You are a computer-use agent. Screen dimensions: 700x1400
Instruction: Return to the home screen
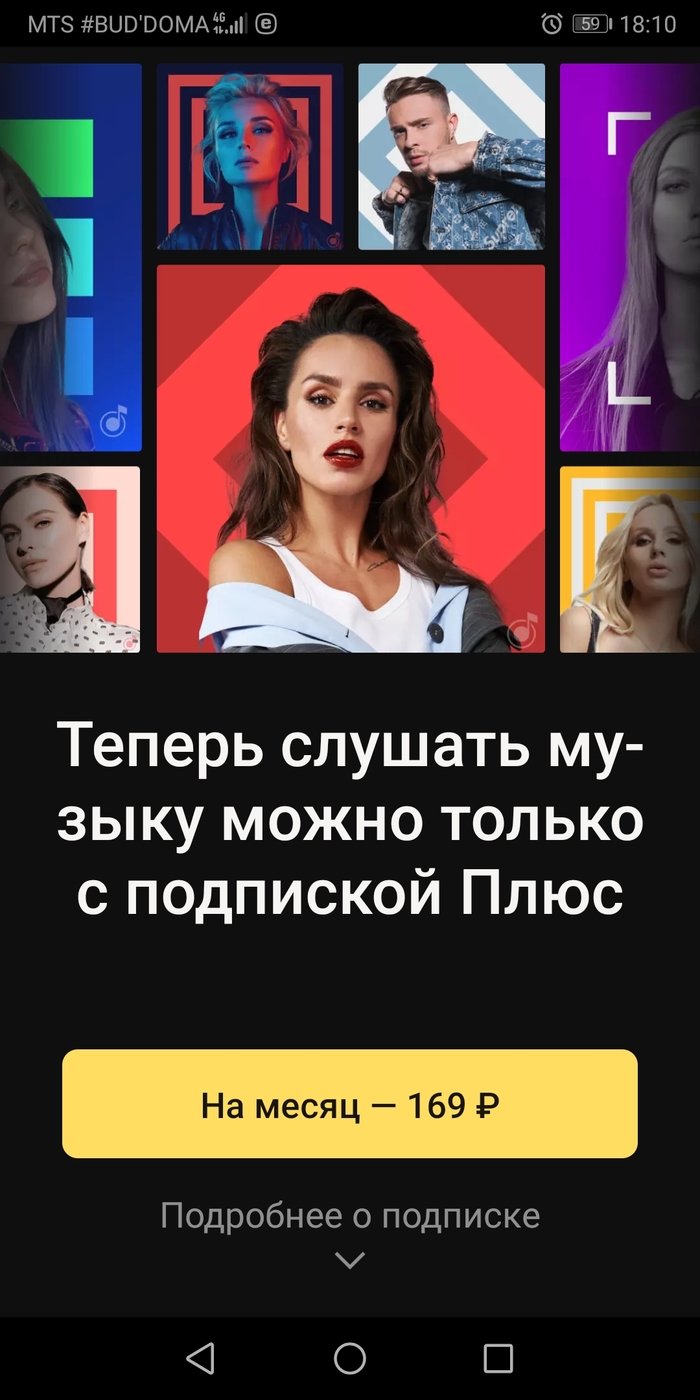[x=350, y=1357]
